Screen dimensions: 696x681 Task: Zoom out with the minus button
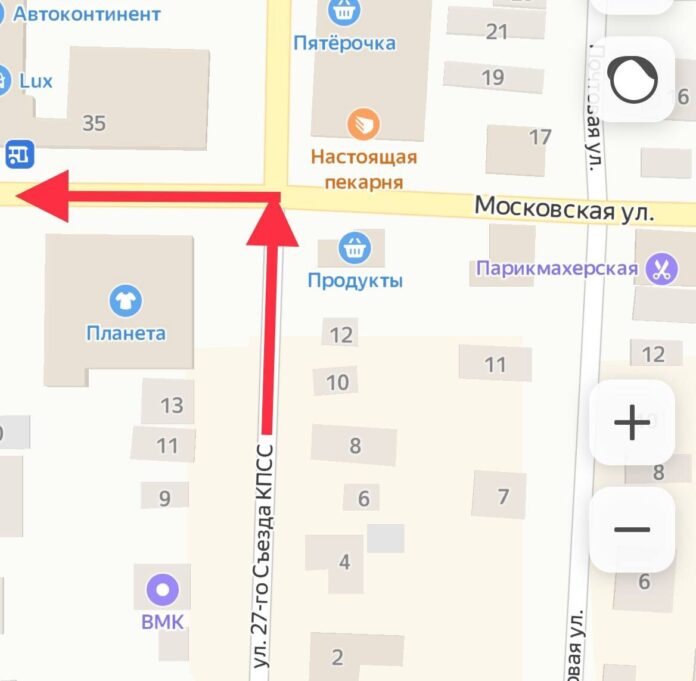pyautogui.click(x=632, y=529)
